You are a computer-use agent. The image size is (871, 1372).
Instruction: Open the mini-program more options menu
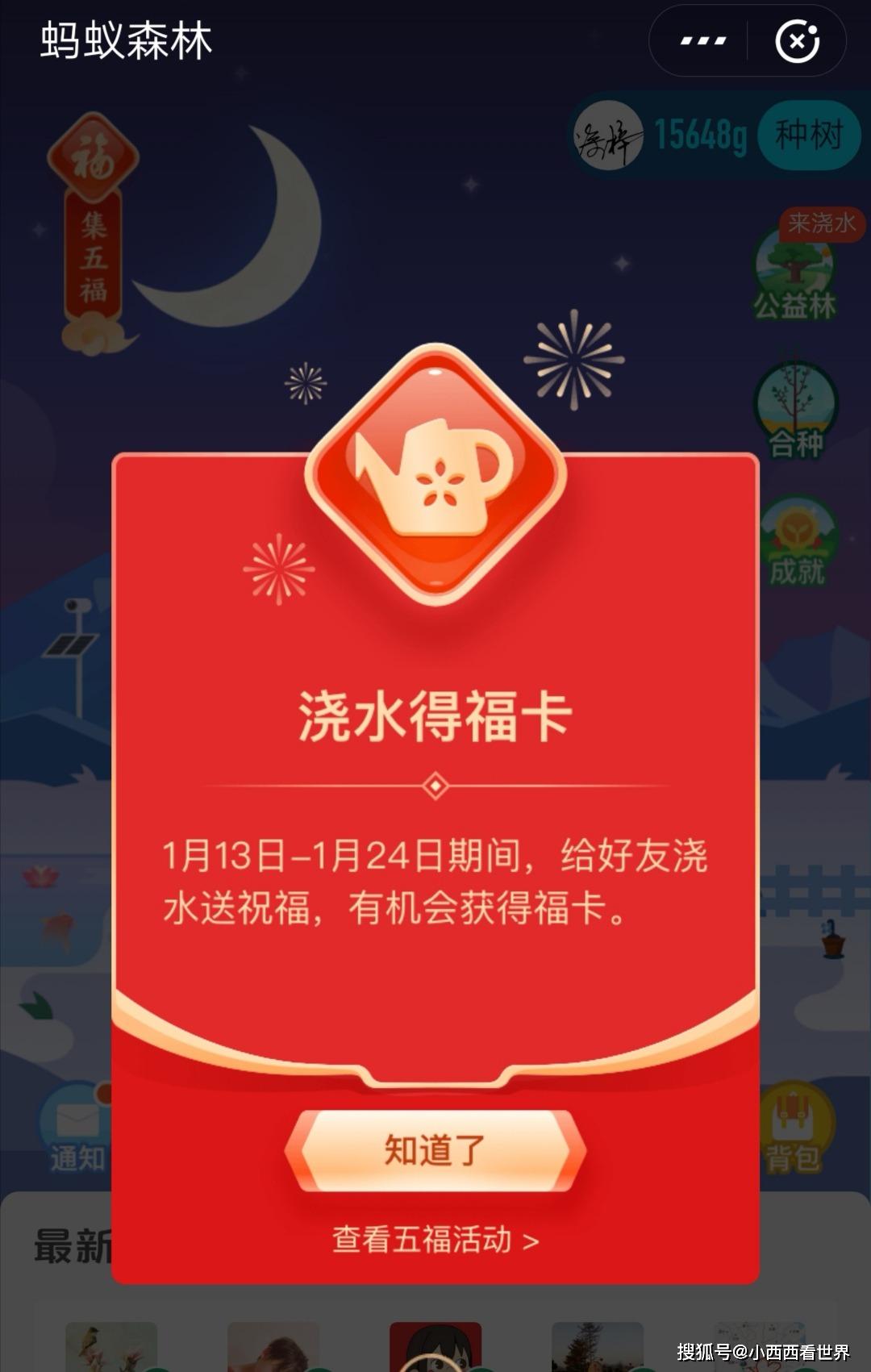(703, 40)
